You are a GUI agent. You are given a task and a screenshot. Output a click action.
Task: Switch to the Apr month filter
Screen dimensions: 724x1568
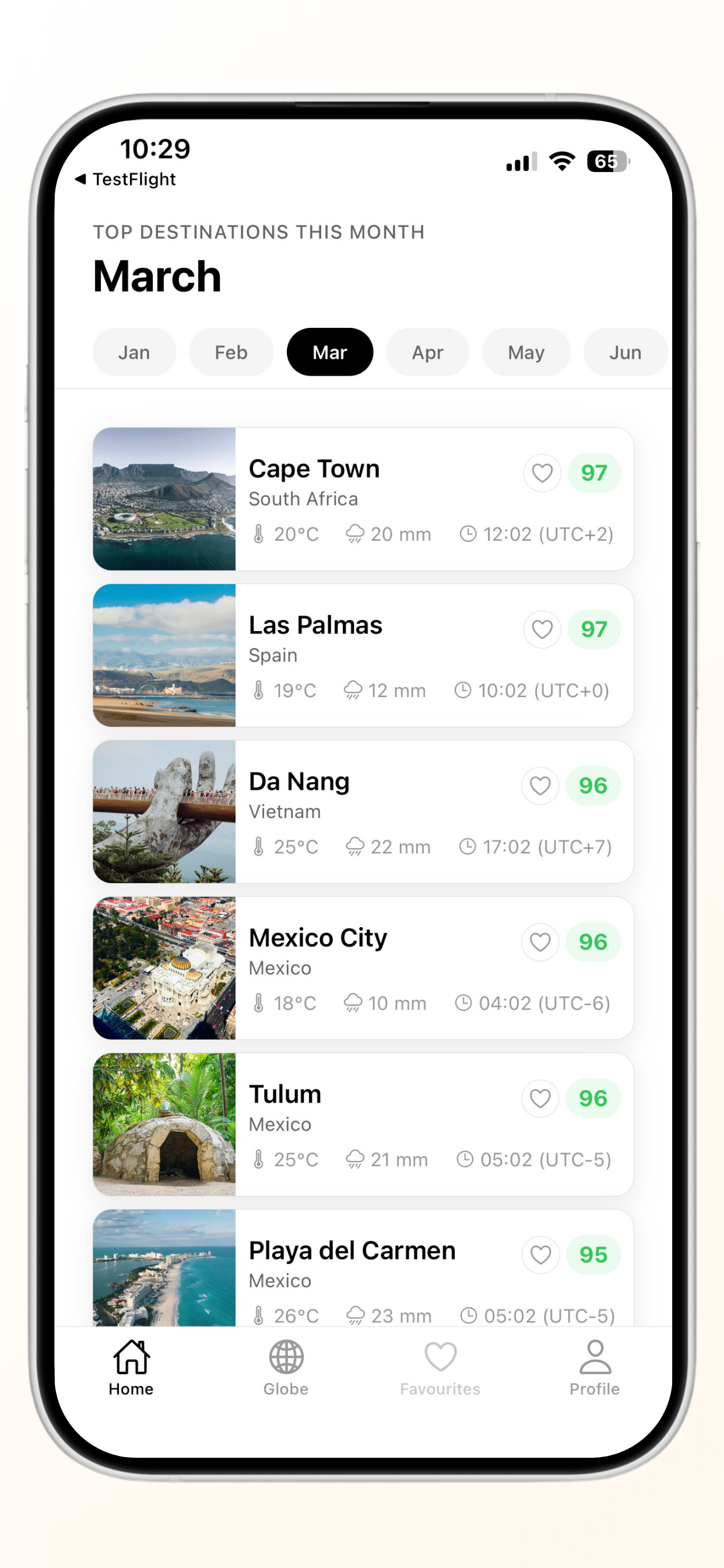point(428,352)
